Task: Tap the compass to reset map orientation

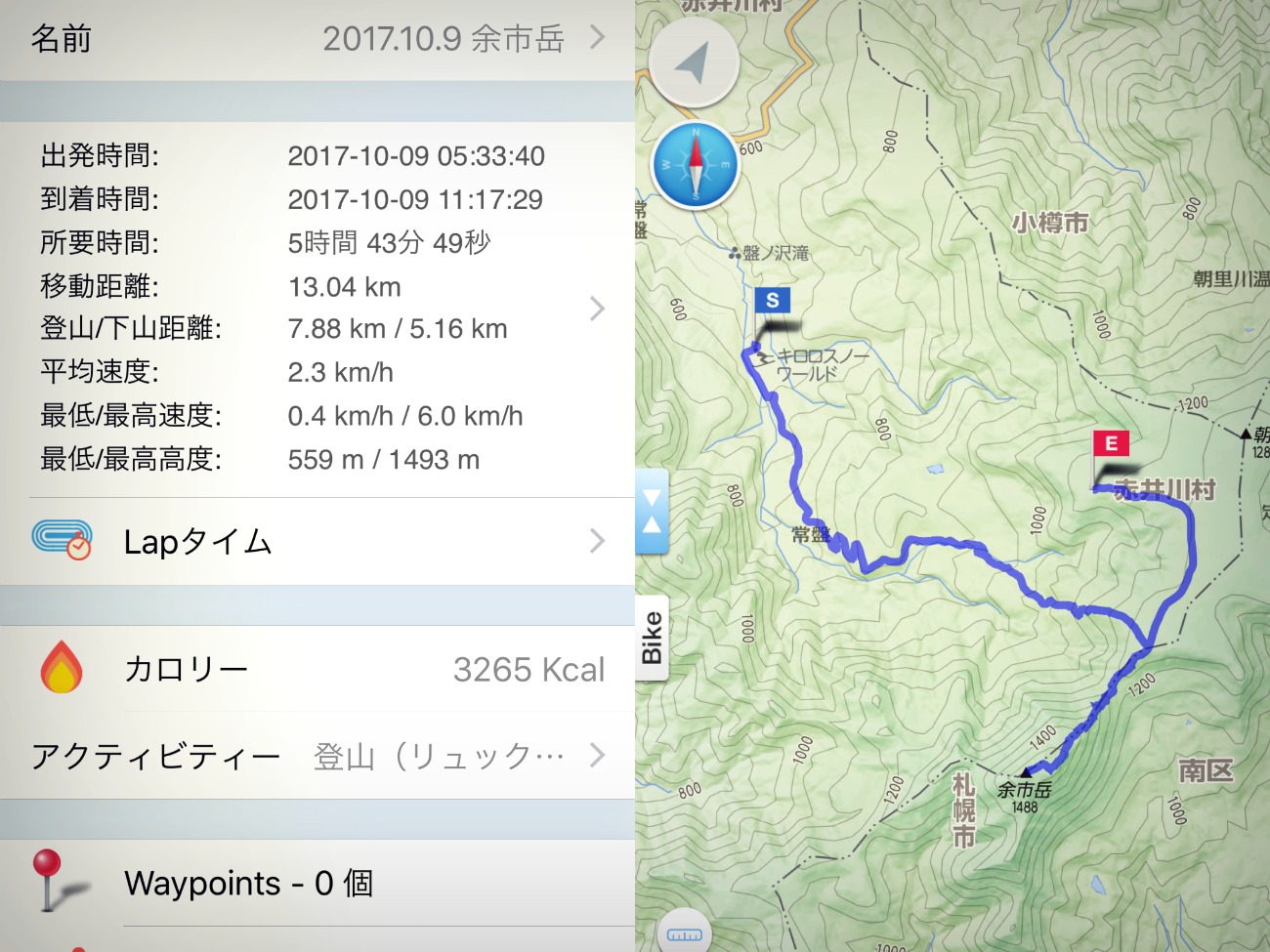Action: [696, 165]
